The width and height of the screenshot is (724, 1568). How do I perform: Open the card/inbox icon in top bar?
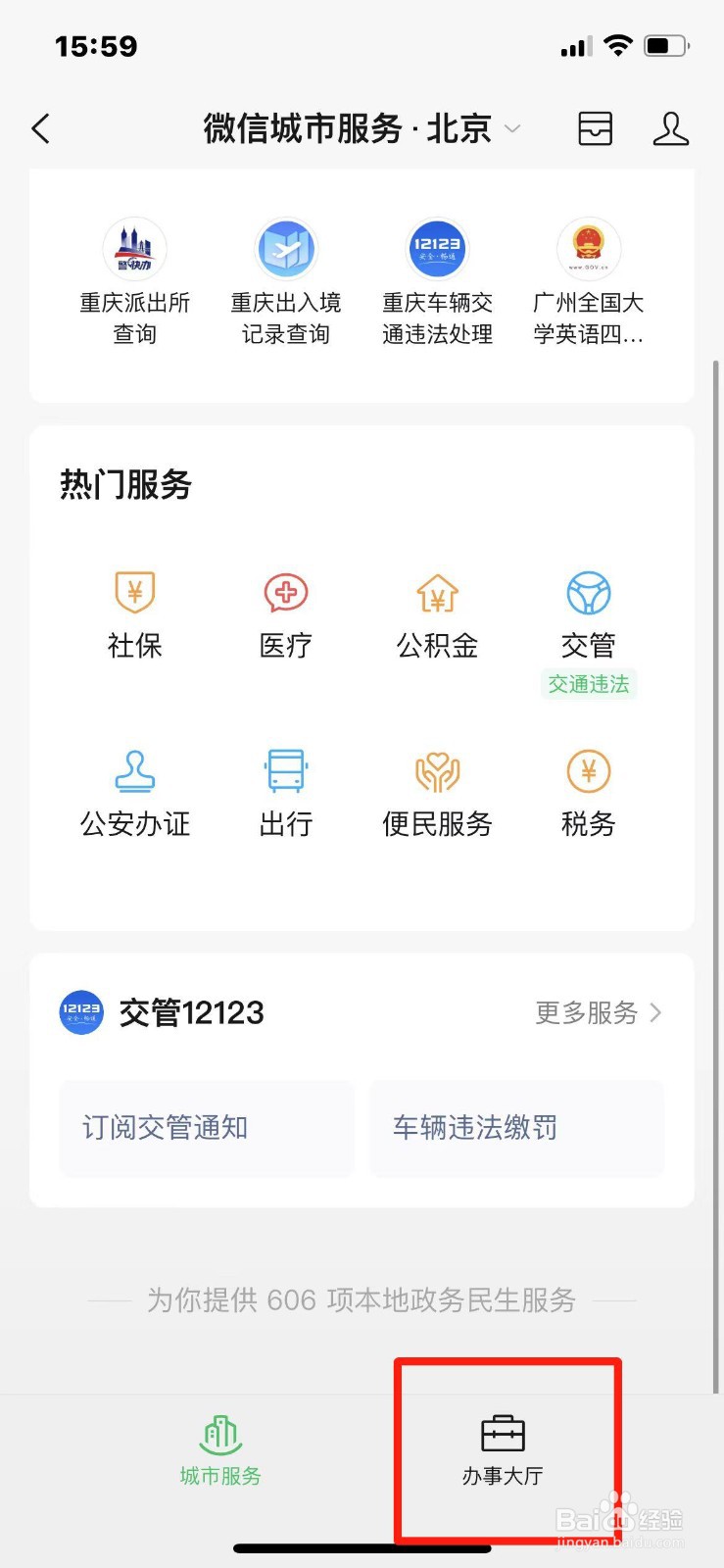tap(596, 128)
